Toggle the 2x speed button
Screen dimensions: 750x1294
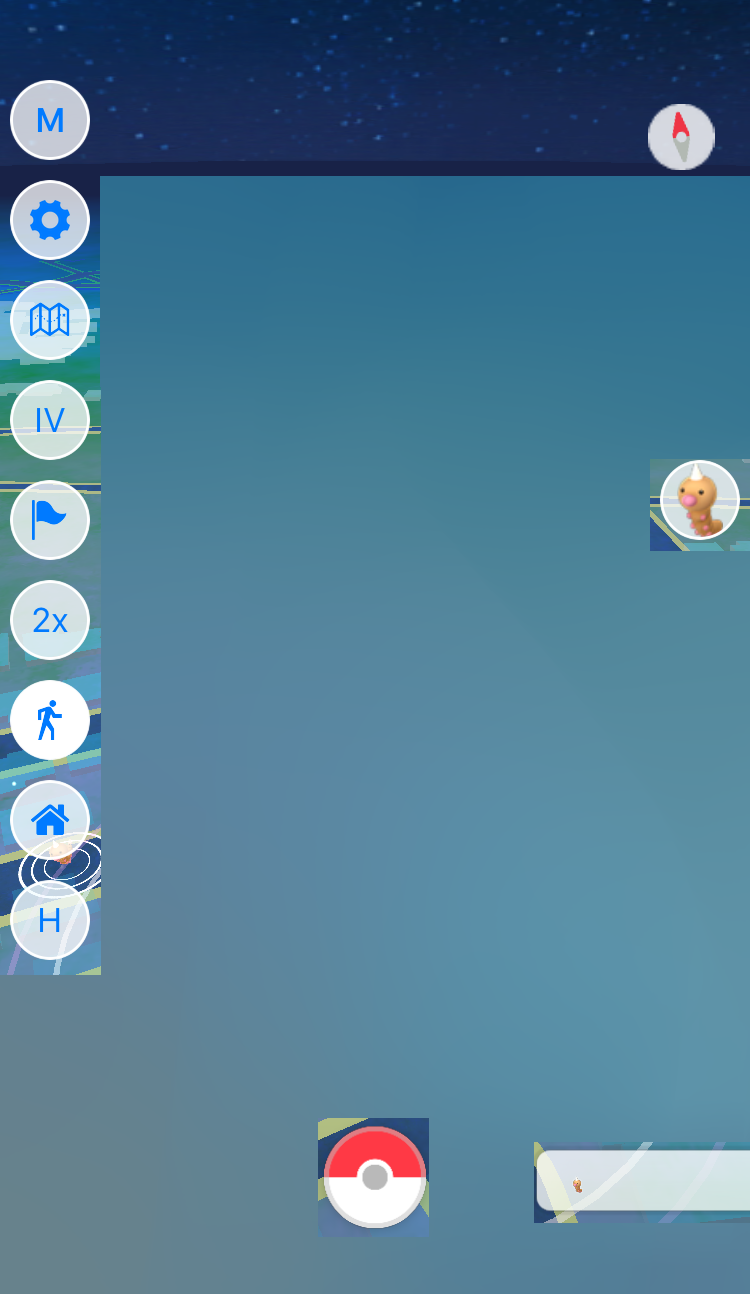point(50,620)
